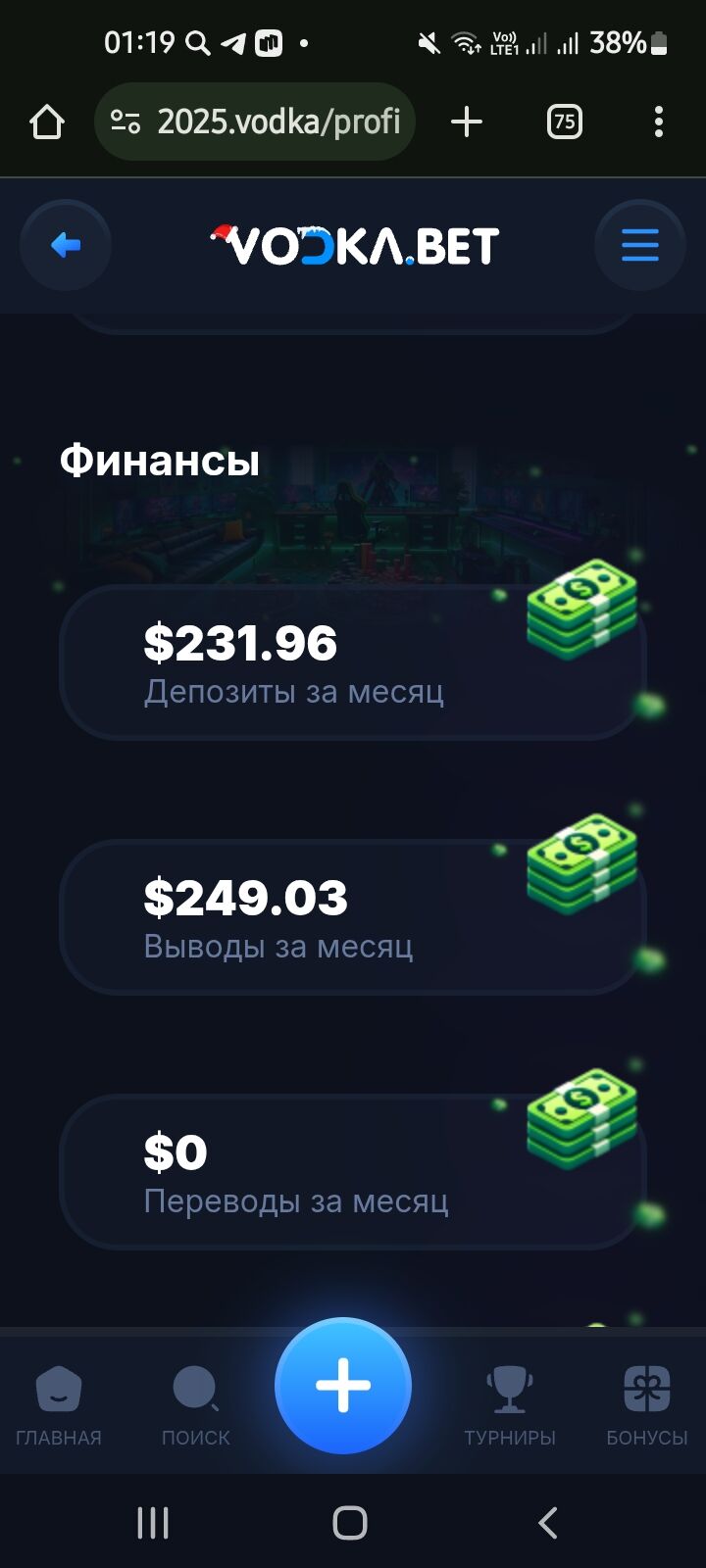Open the system recent apps view
This screenshot has height=1568, width=706.
(x=153, y=1522)
